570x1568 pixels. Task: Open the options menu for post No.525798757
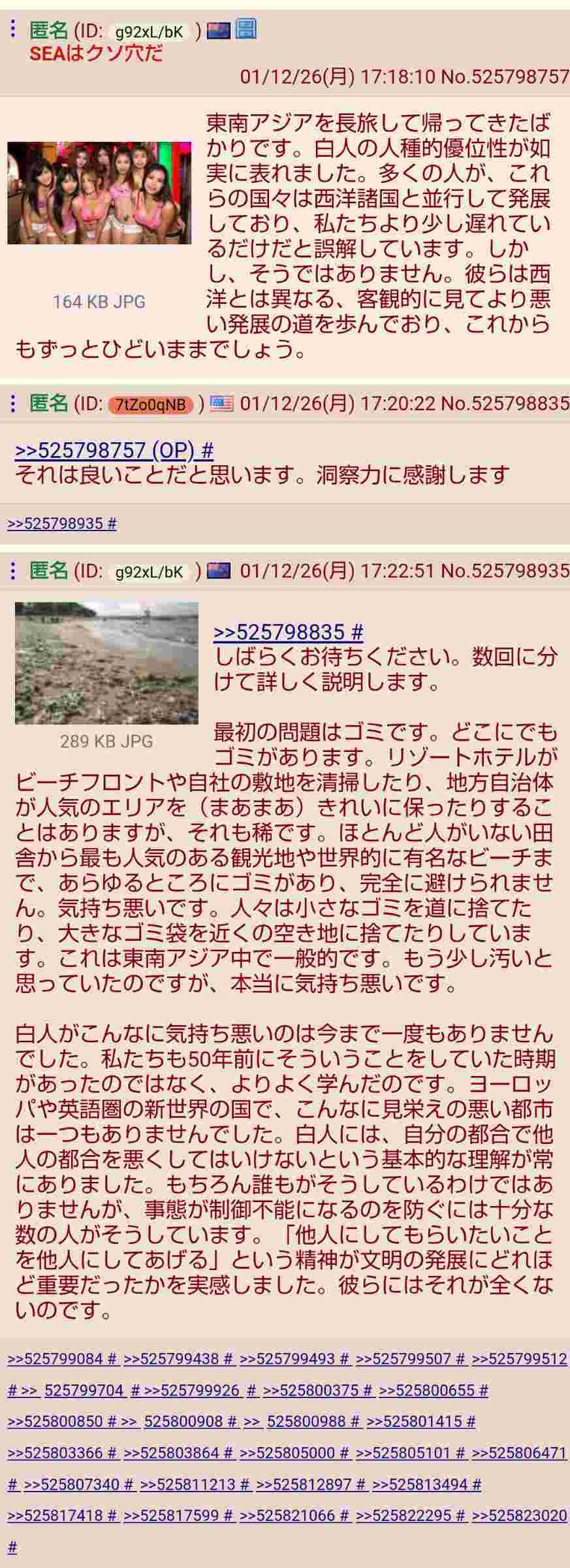[13, 31]
